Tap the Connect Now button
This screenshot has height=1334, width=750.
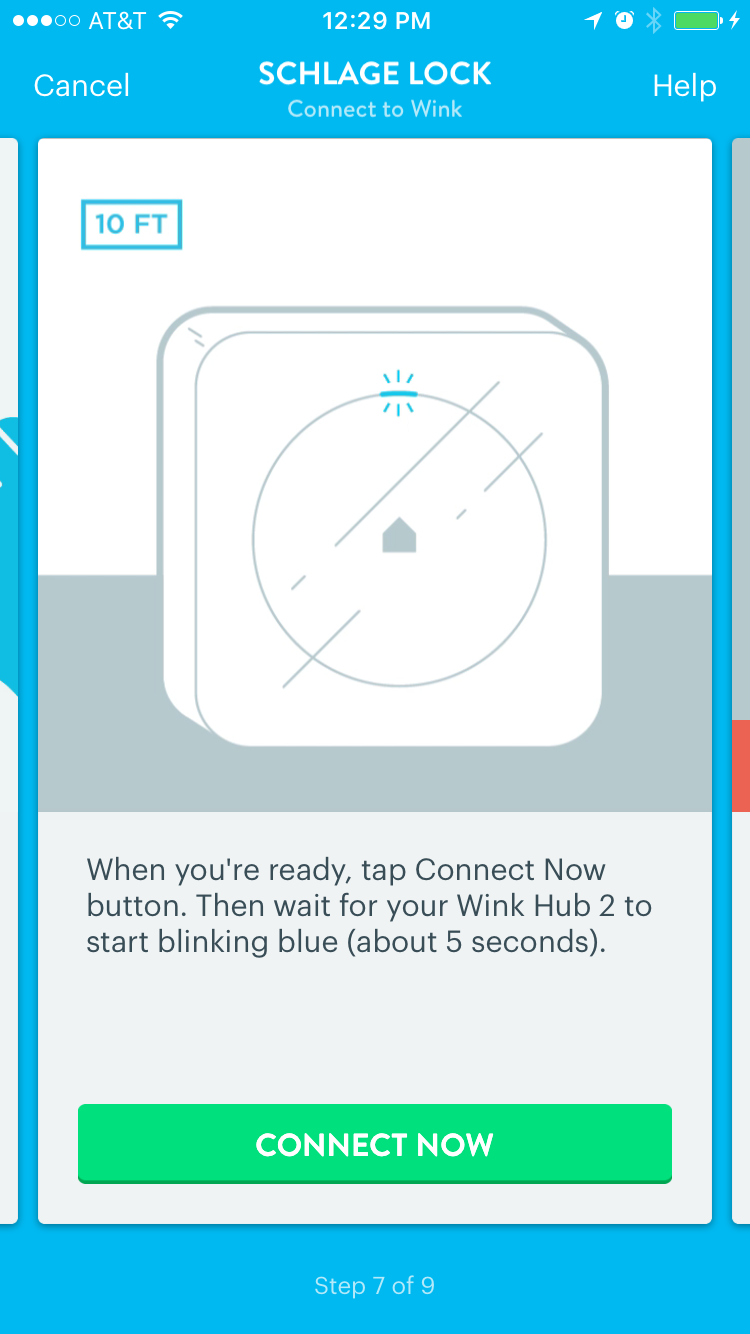[x=375, y=1144]
